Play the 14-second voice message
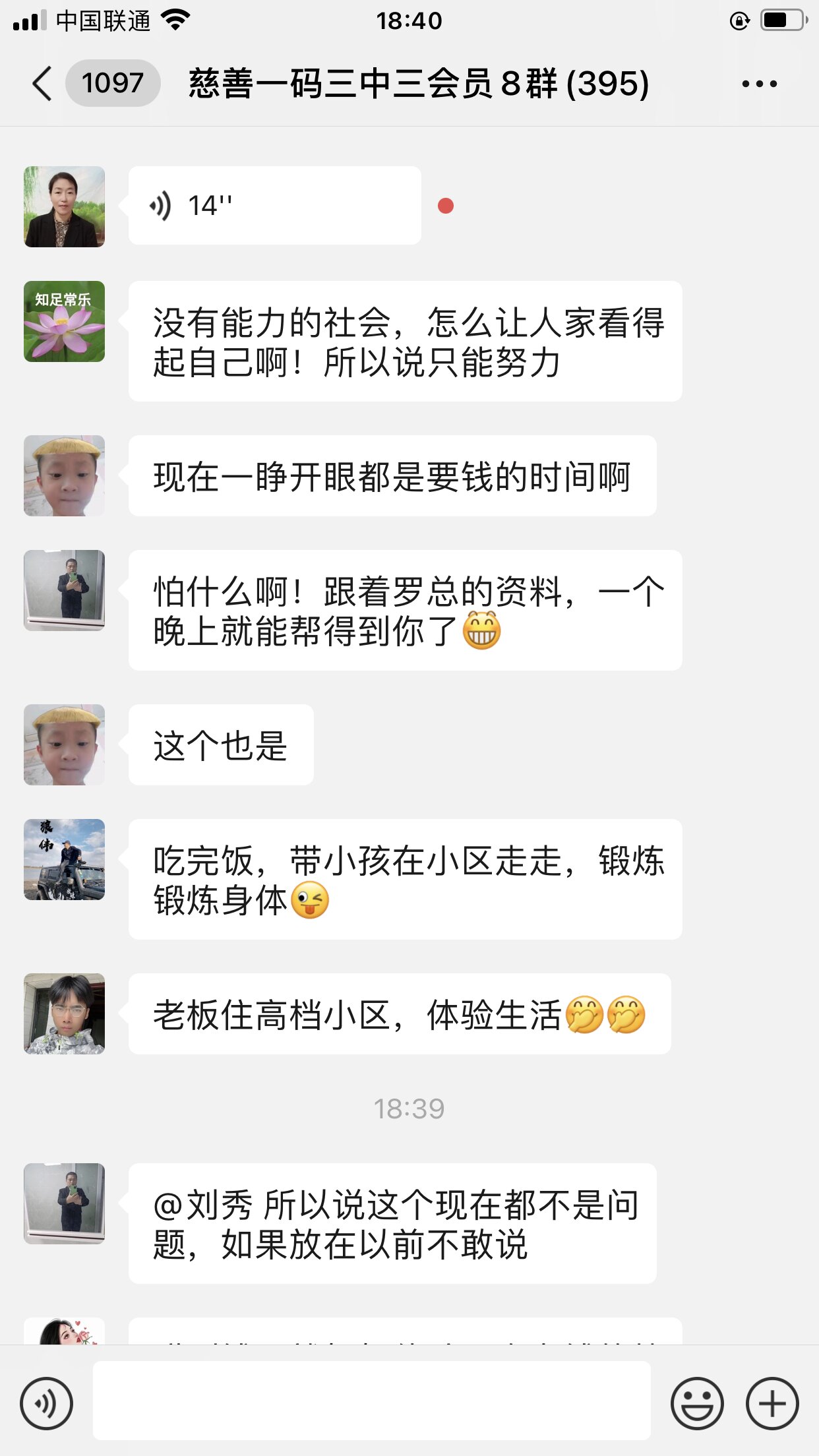The height and width of the screenshot is (1456, 819). 274,206
